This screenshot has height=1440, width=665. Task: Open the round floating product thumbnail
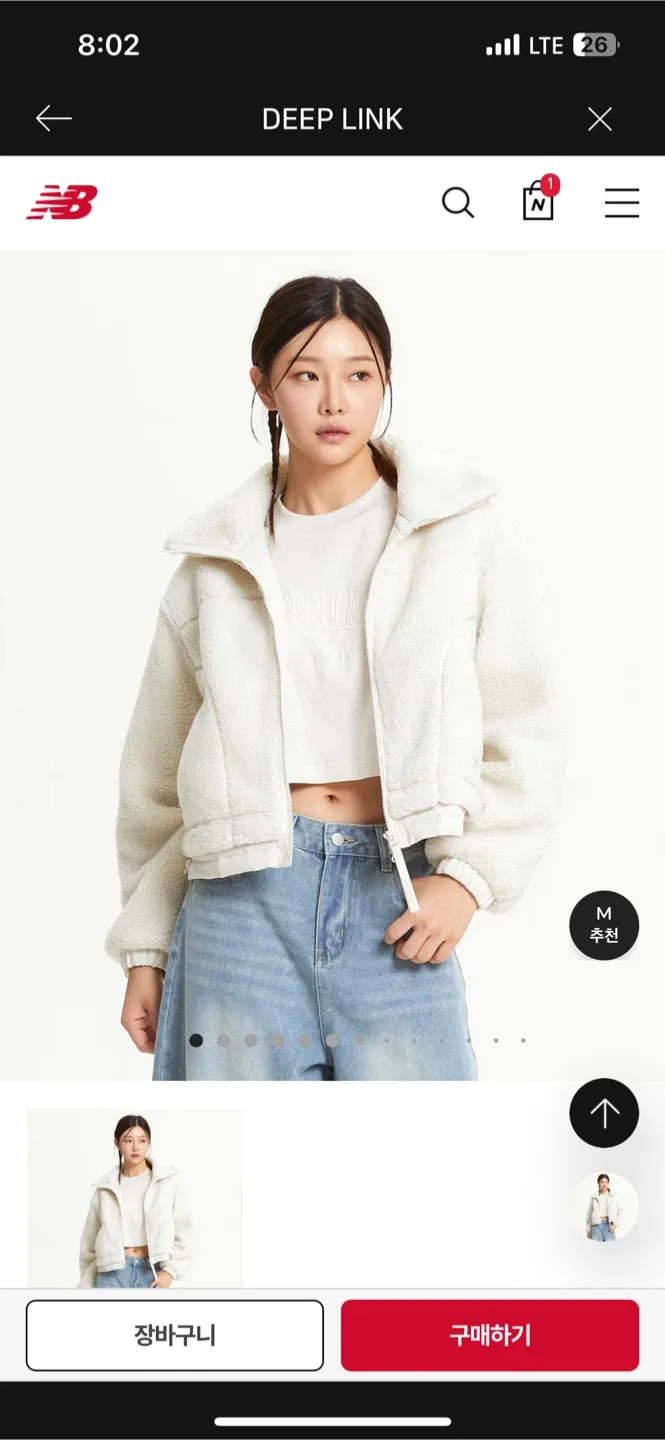tap(604, 1208)
